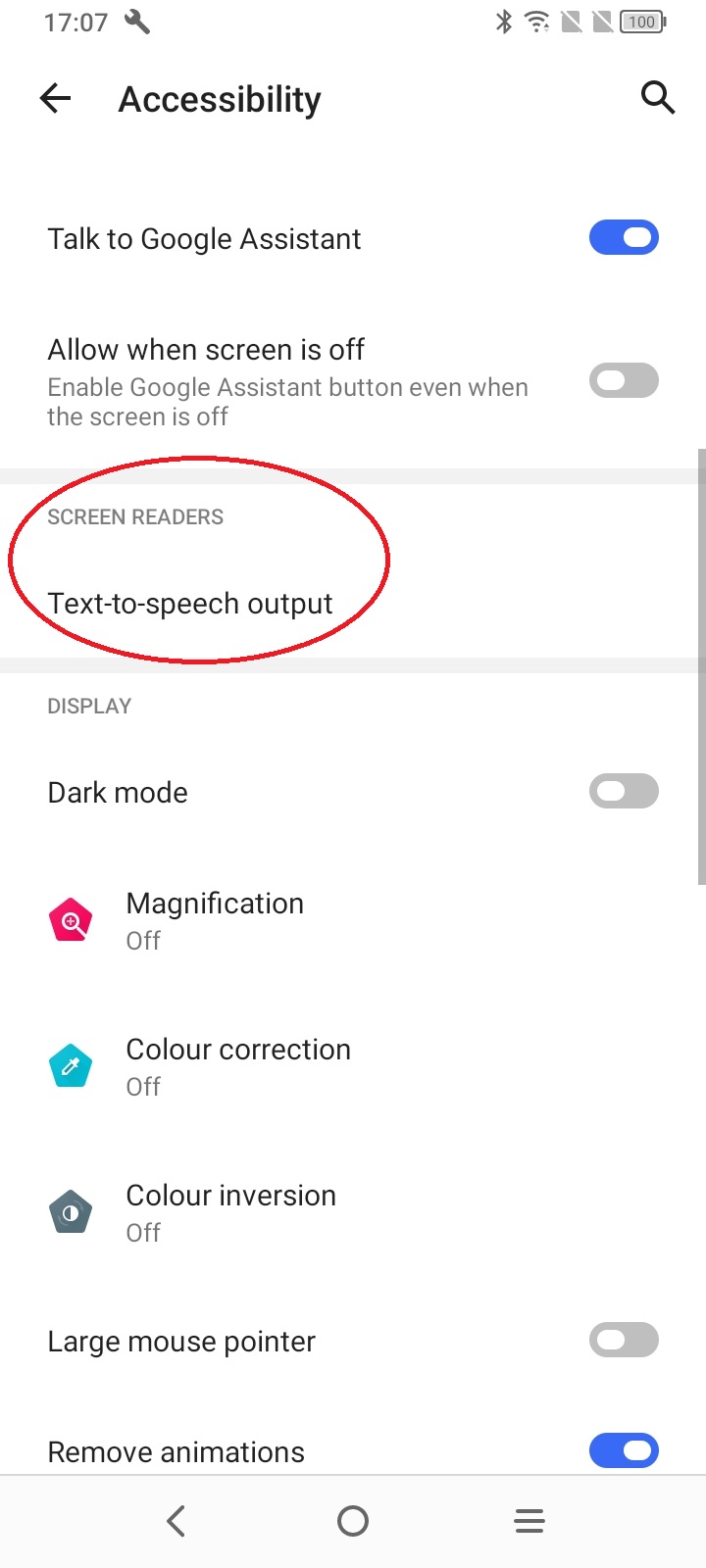Image resolution: width=706 pixels, height=1568 pixels.
Task: Enable Allow when screen is off
Action: (x=624, y=381)
